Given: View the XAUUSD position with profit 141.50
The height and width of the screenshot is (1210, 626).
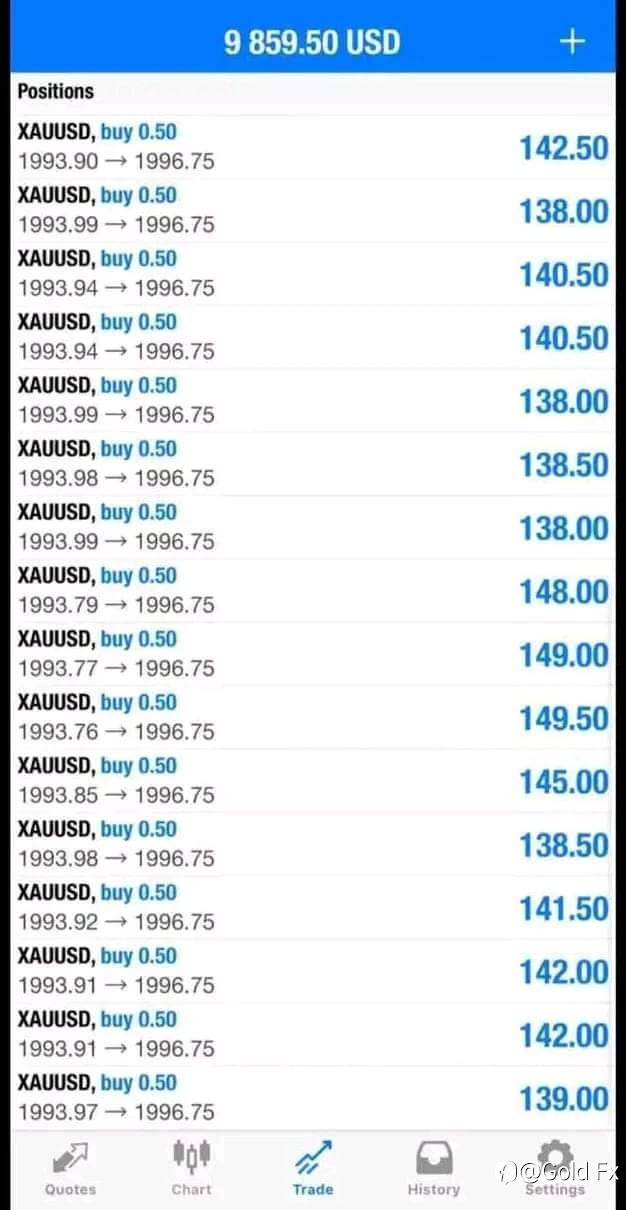Looking at the screenshot, I should pos(313,908).
